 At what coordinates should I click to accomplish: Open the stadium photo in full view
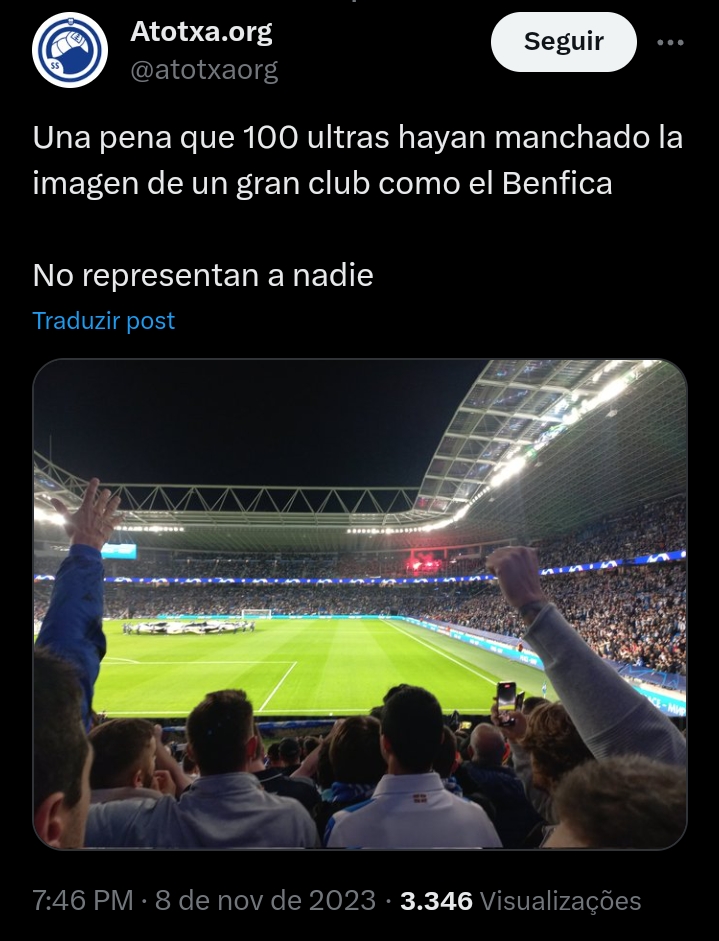click(360, 604)
